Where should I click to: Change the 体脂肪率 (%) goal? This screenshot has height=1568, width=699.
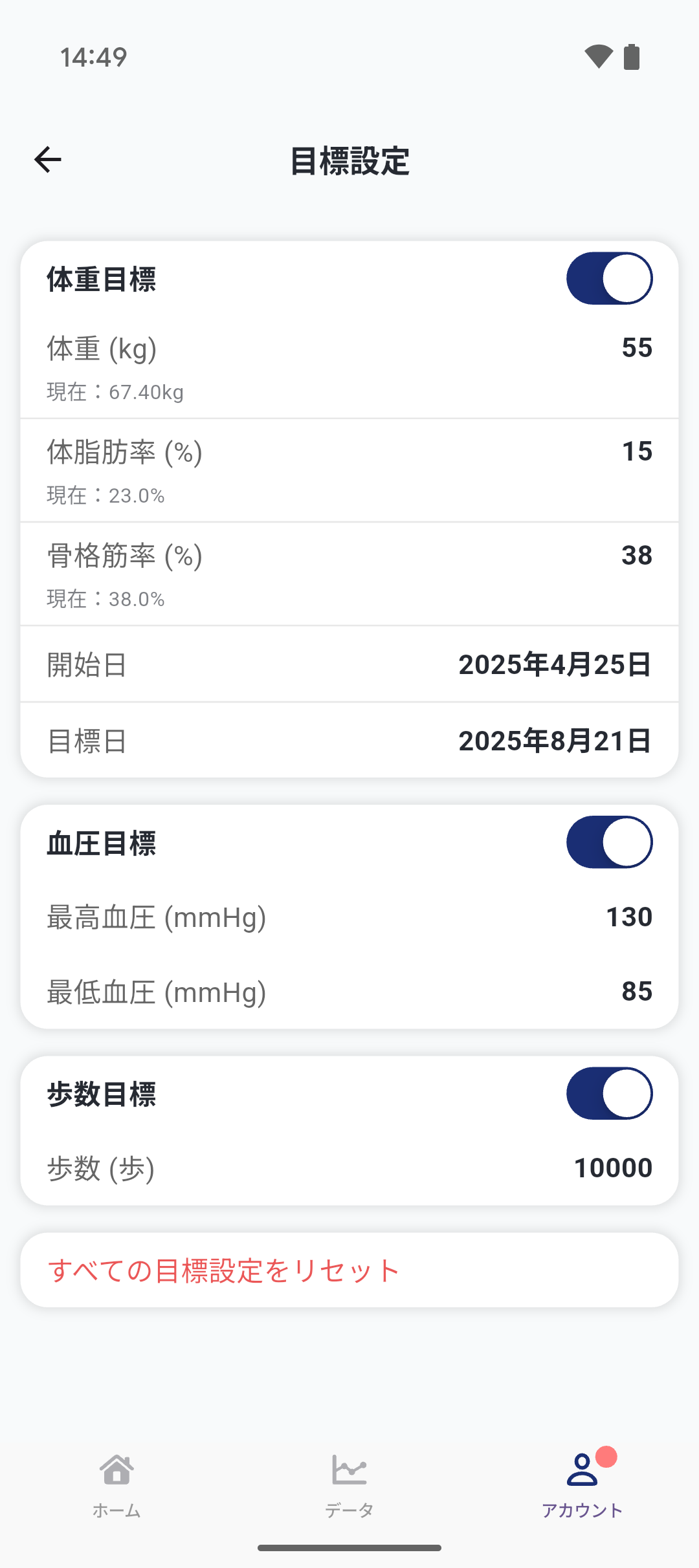pyautogui.click(x=349, y=470)
